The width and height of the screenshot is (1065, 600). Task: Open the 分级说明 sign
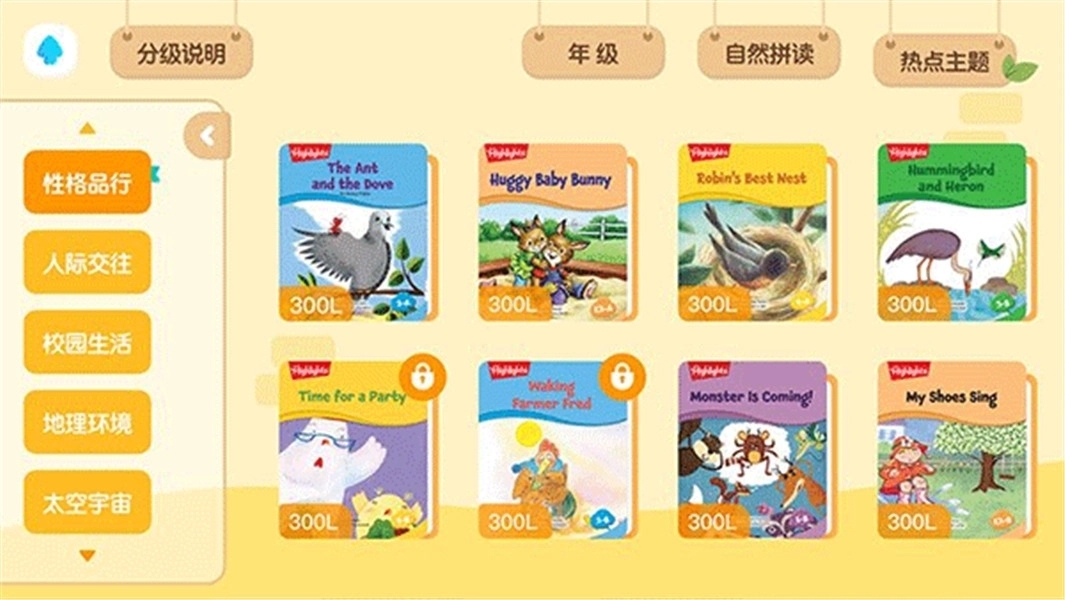tap(181, 54)
